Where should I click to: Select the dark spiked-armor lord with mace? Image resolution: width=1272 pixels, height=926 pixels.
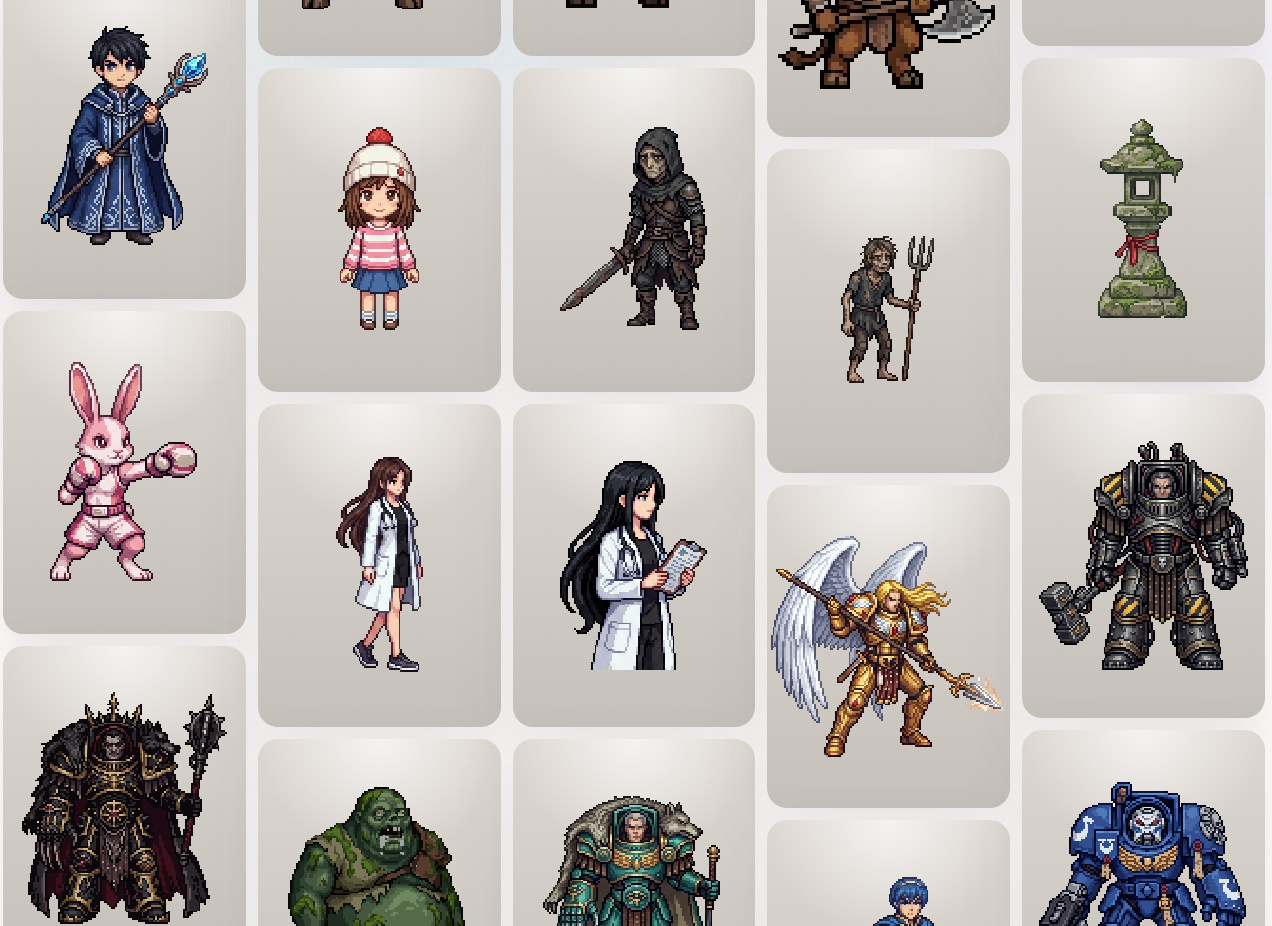click(x=124, y=800)
